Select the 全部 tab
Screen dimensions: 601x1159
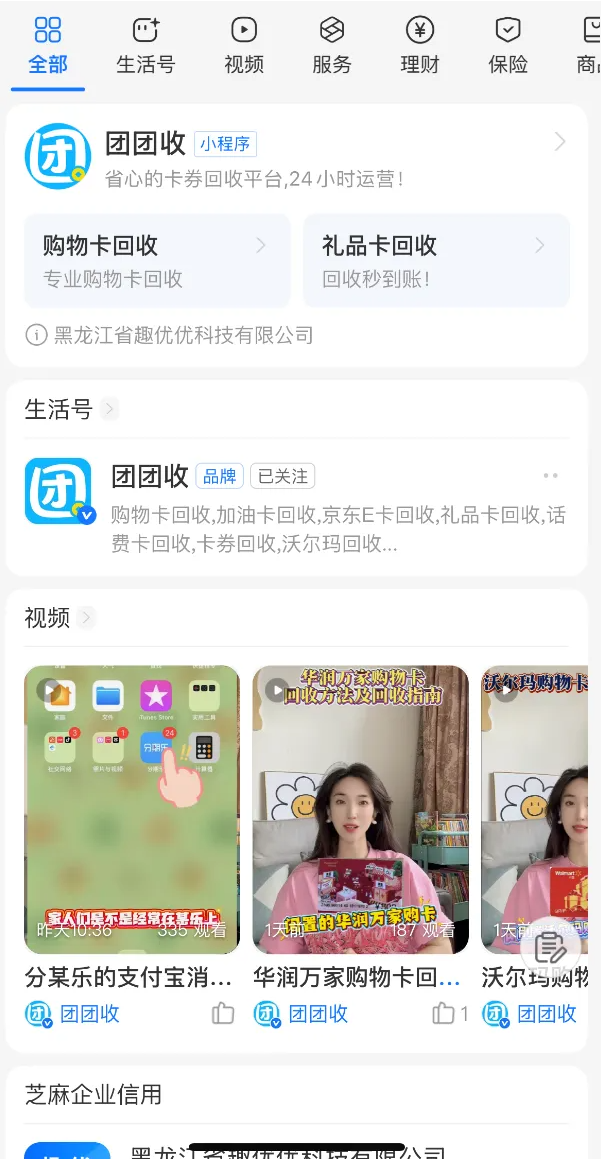[x=47, y=46]
